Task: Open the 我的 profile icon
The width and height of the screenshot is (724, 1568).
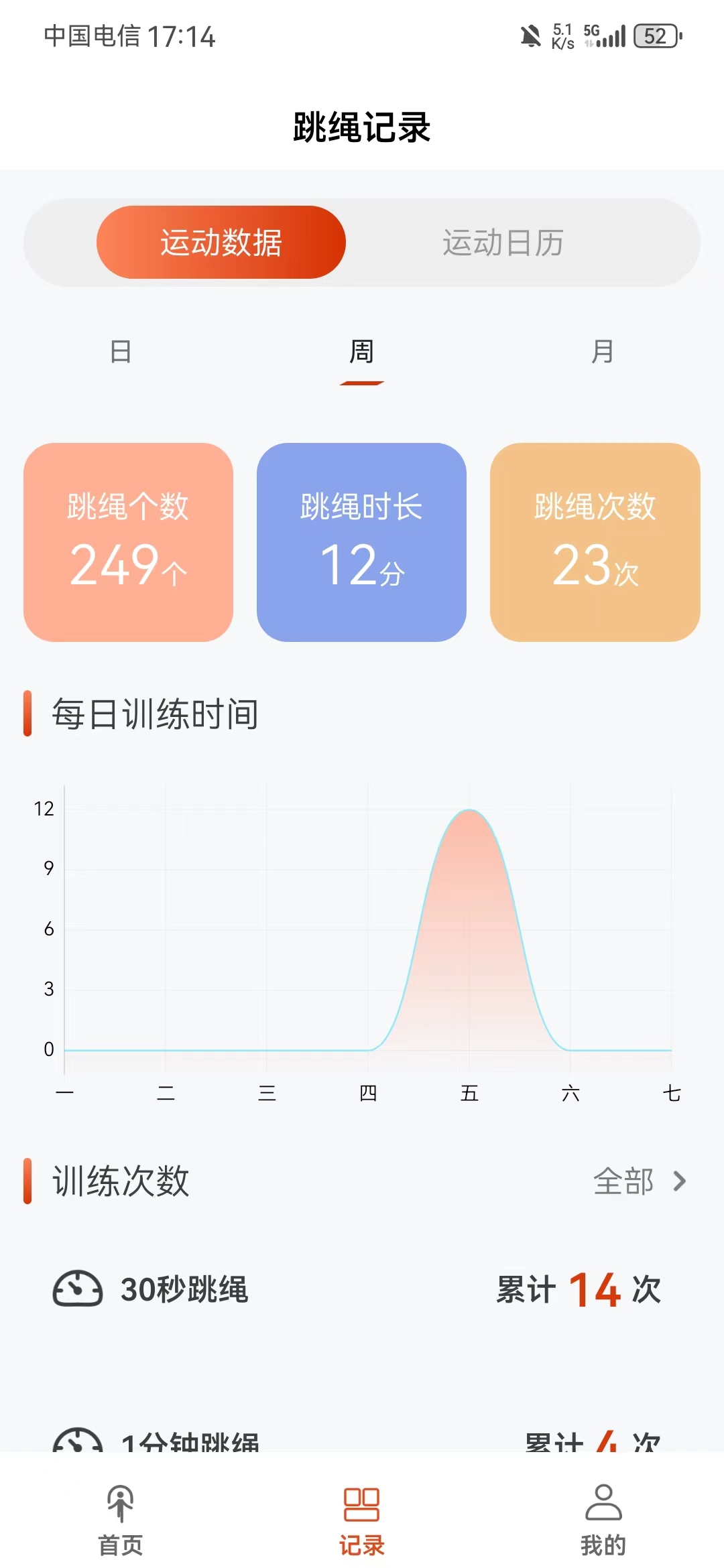Action: pyautogui.click(x=602, y=1502)
